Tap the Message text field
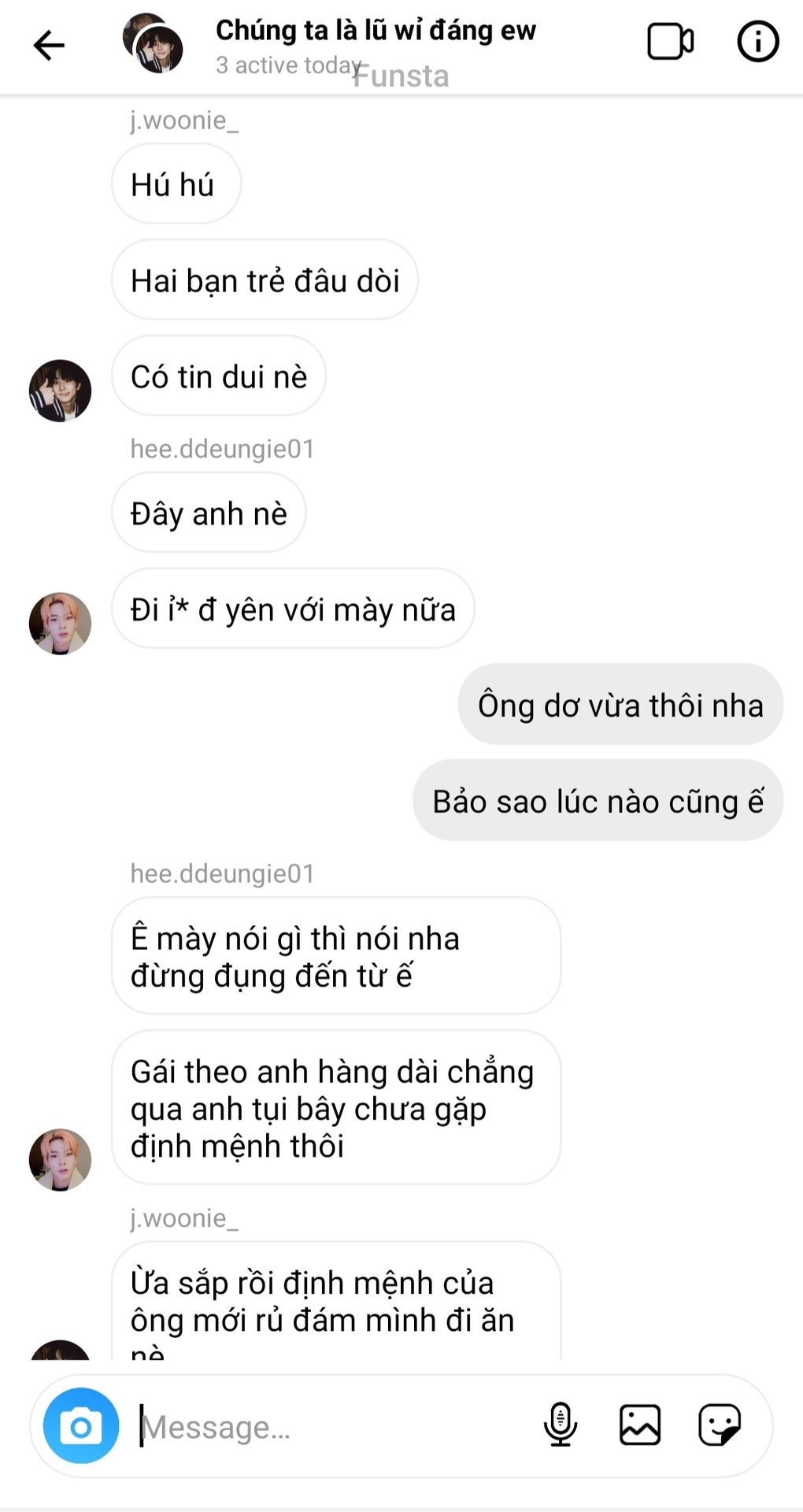The height and width of the screenshot is (1512, 803). 331,1426
